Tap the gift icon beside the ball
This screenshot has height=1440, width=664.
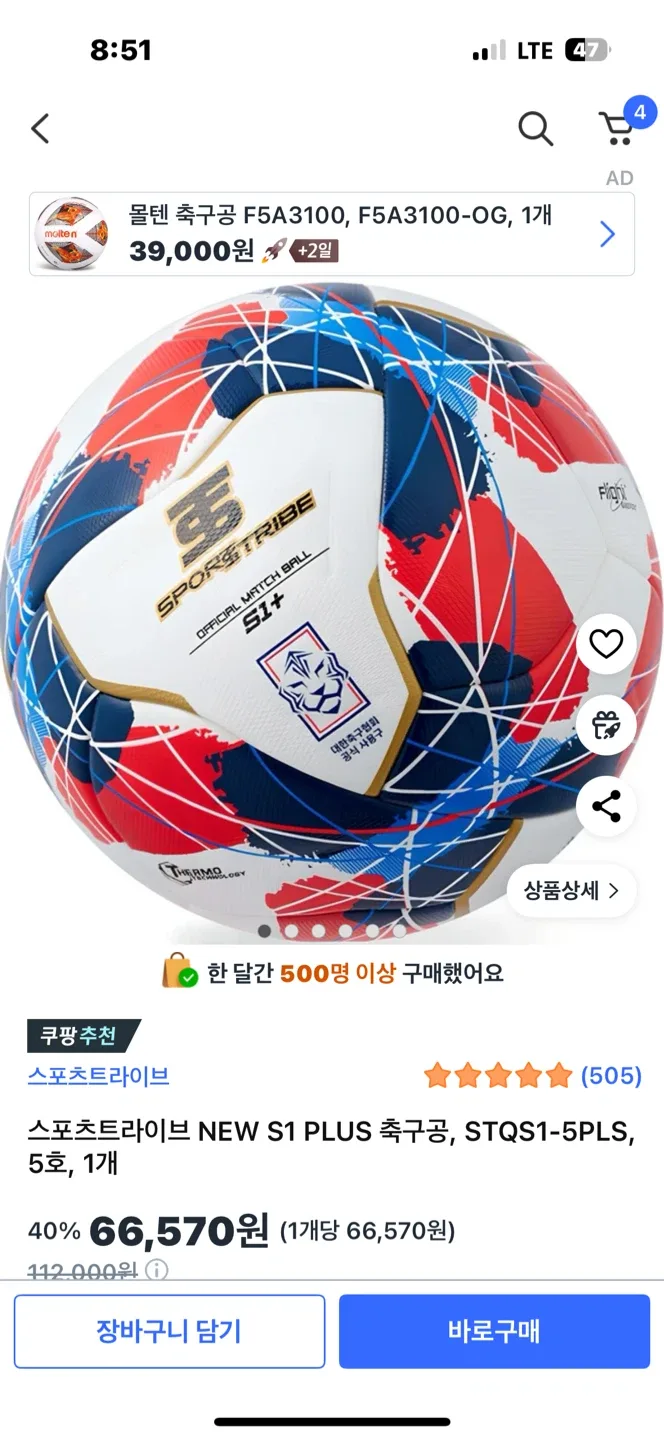606,725
